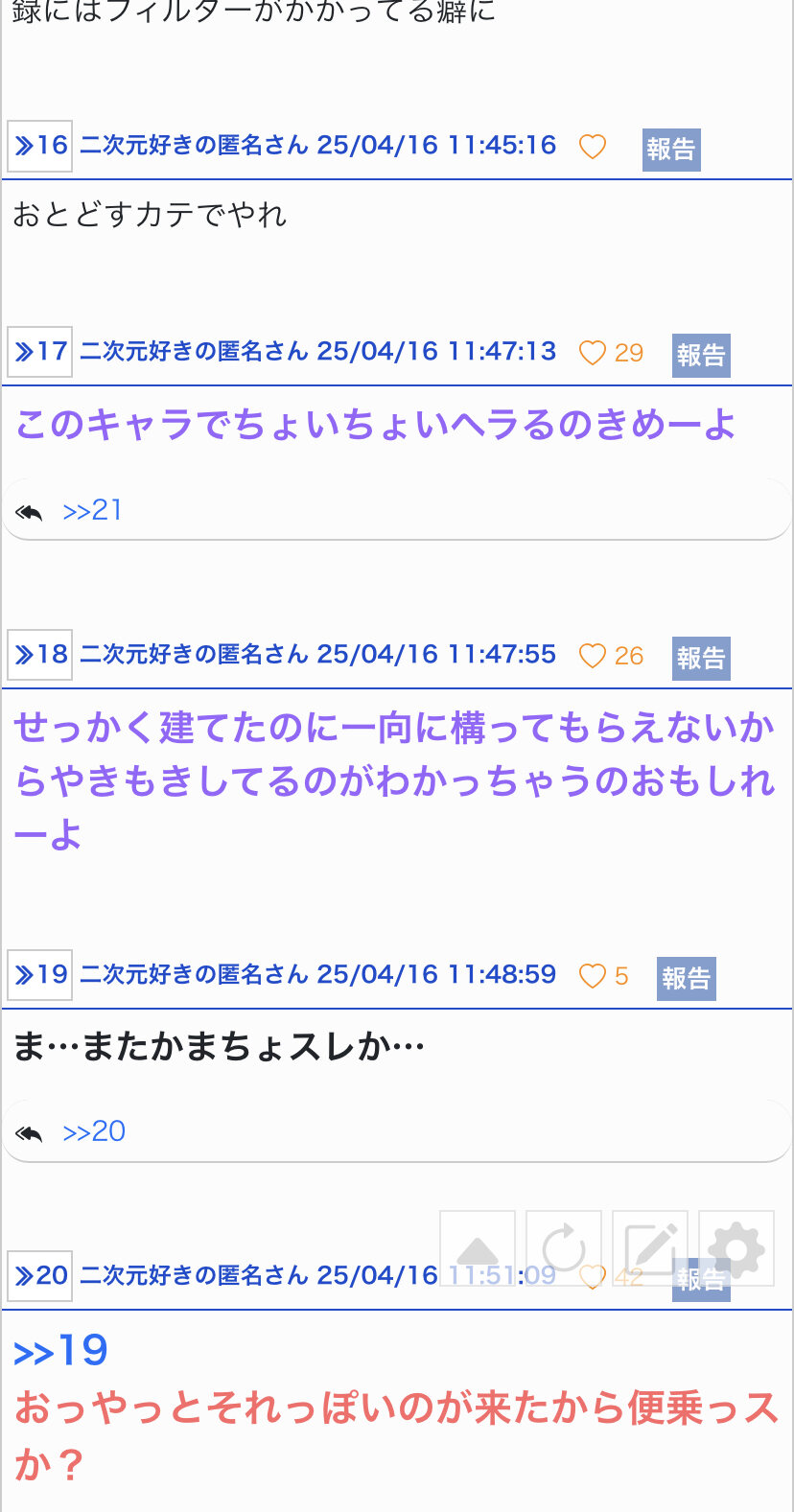The height and width of the screenshot is (1512, 794).
Task: Follow the >>19 quote link in post 20
Action: [x=60, y=1351]
